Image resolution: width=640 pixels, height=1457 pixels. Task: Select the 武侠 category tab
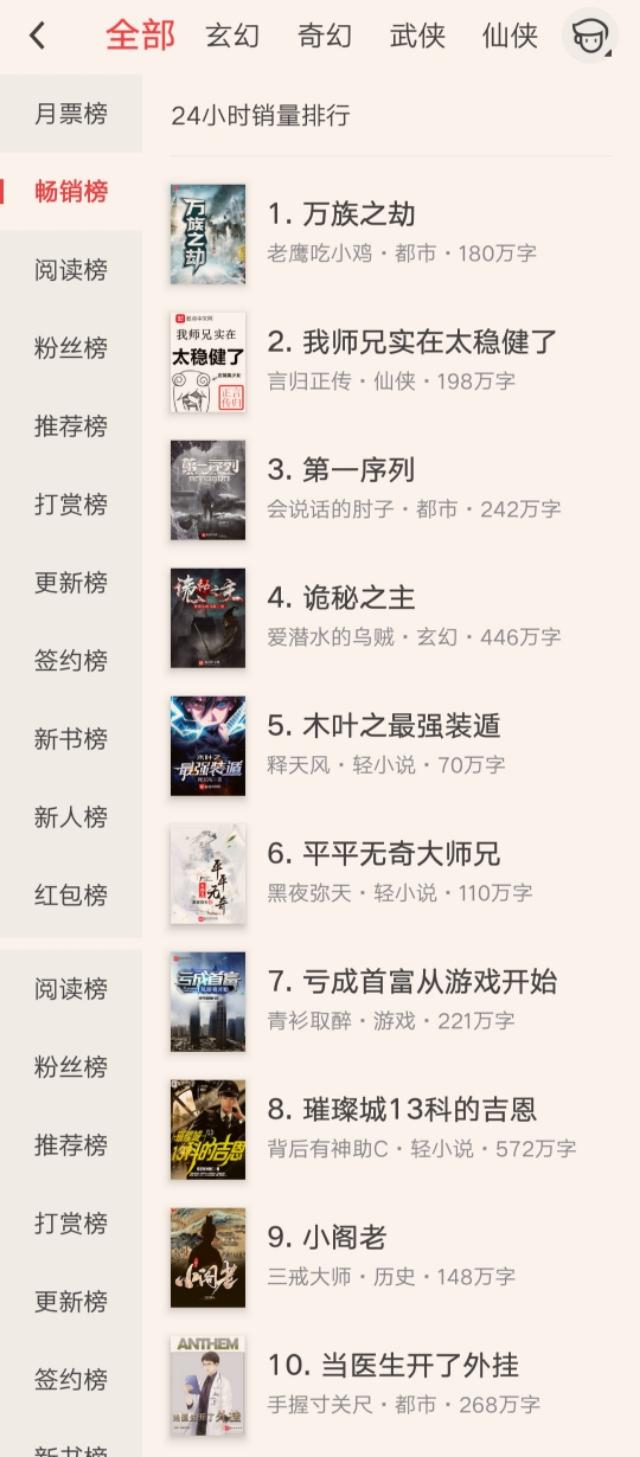pos(417,36)
